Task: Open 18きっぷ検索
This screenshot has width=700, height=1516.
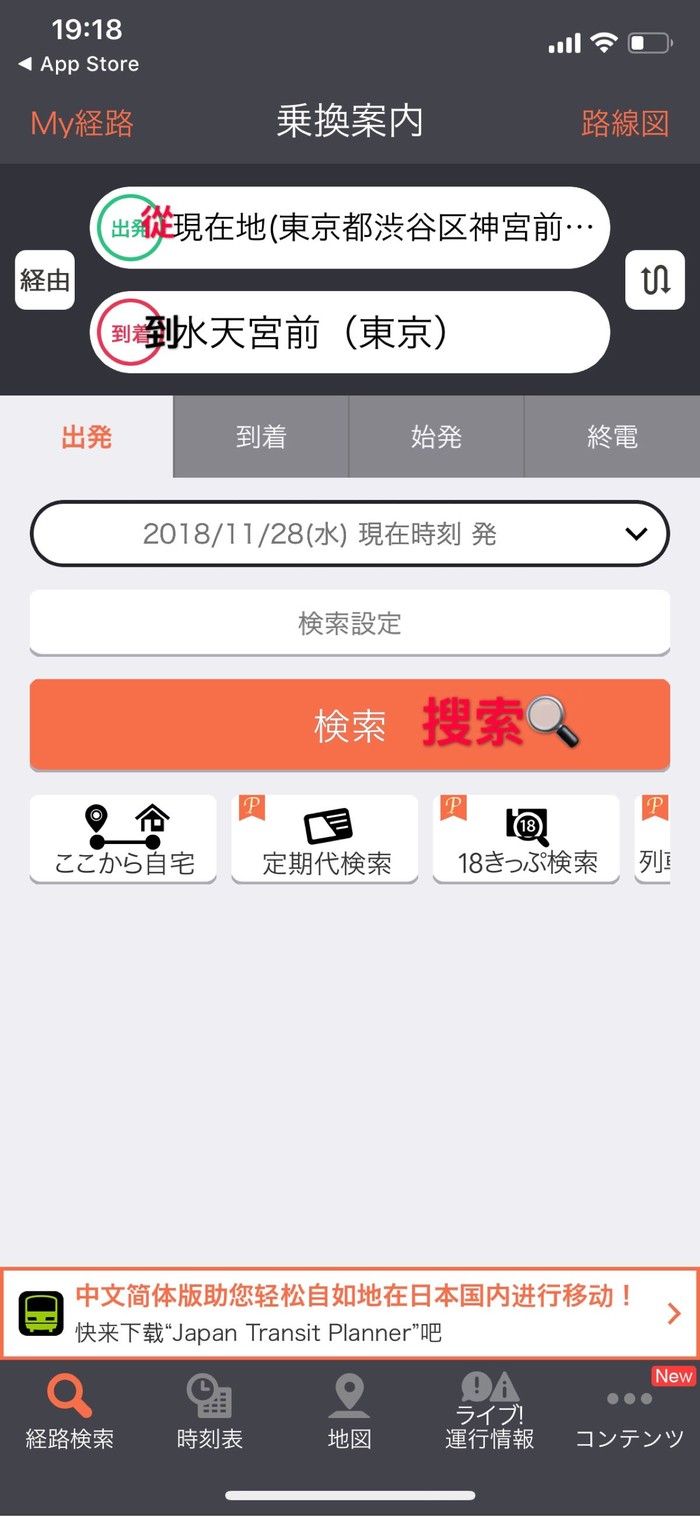Action: point(526,840)
